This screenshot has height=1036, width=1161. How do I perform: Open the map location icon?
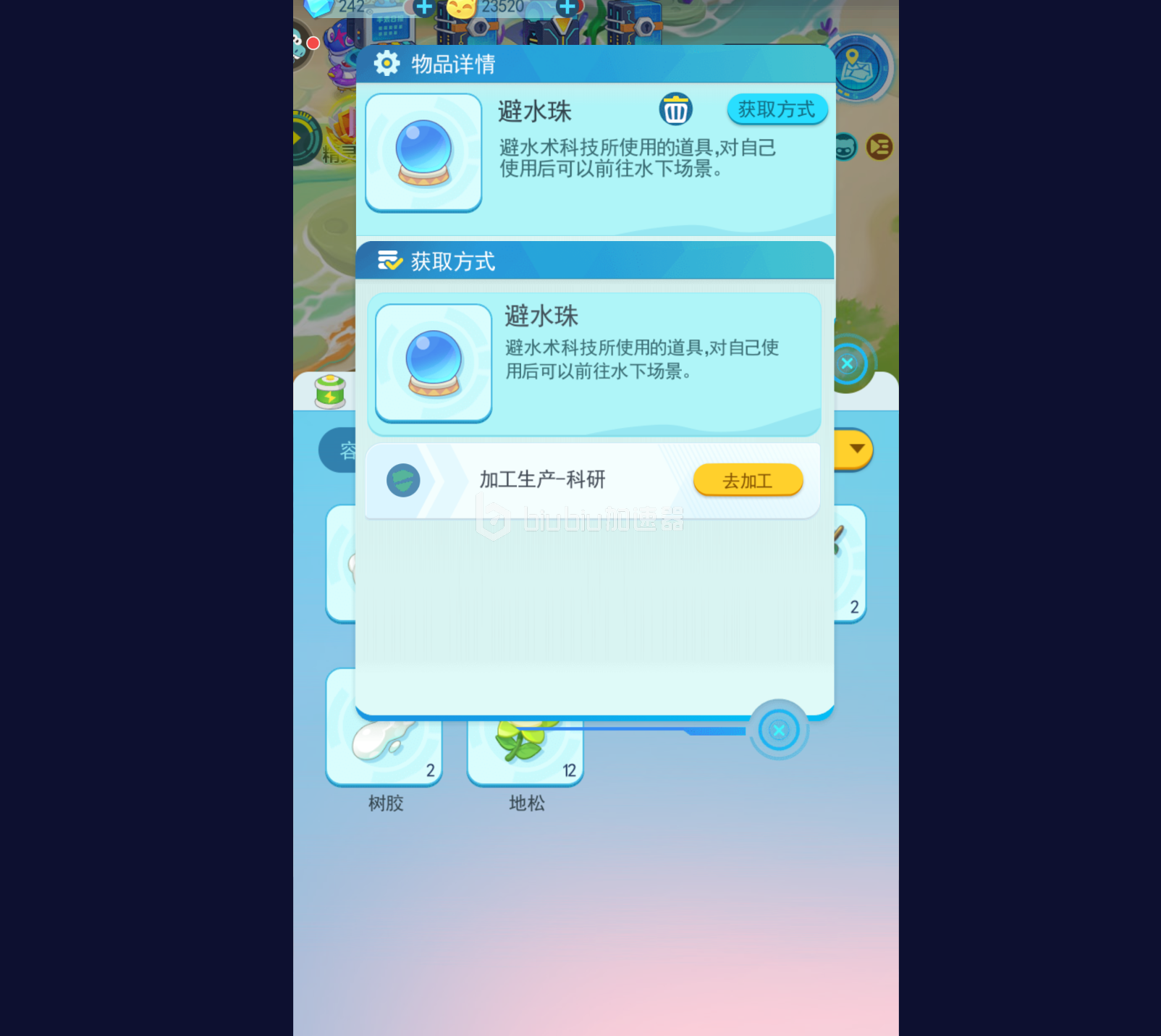(858, 68)
